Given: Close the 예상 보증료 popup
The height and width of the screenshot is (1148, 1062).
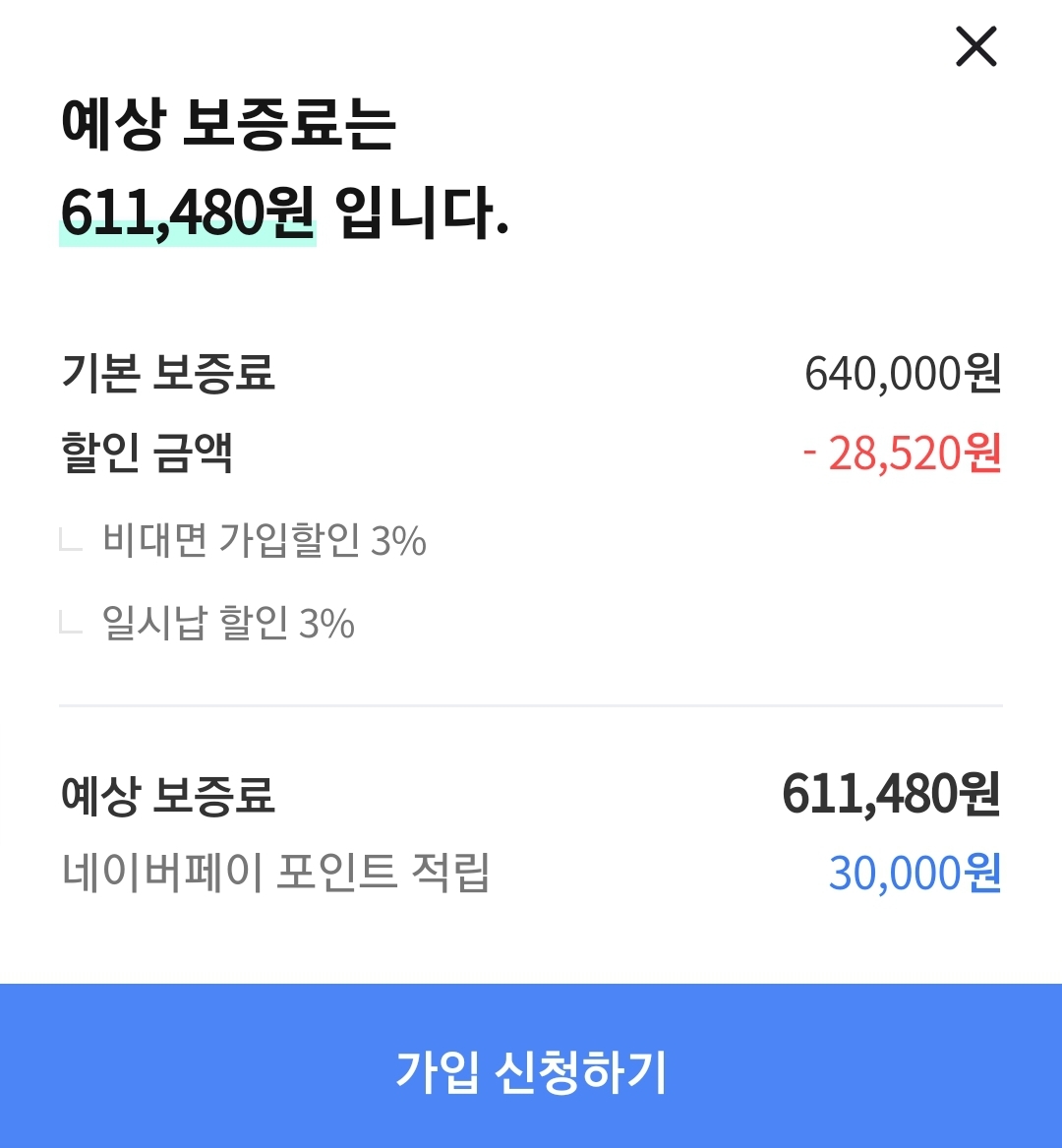Looking at the screenshot, I should (x=974, y=47).
